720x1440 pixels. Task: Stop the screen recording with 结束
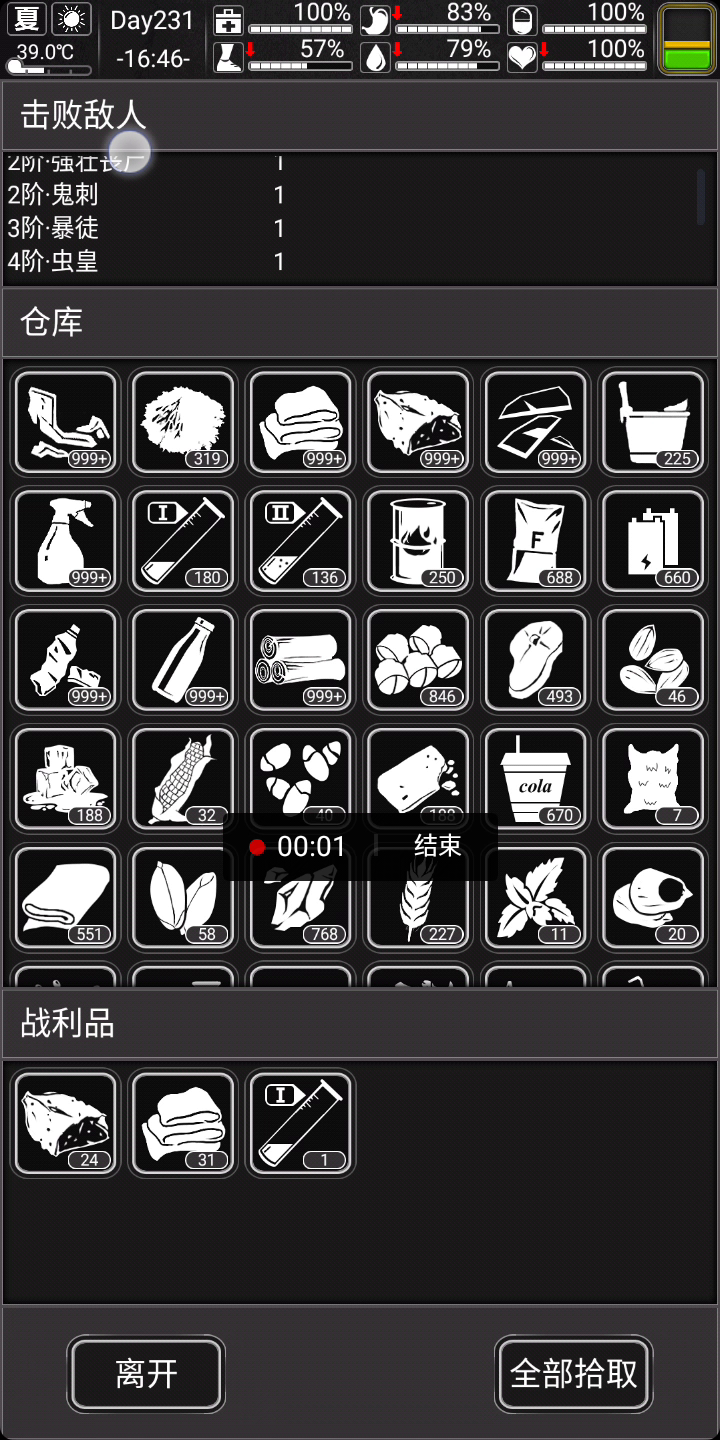tap(438, 846)
